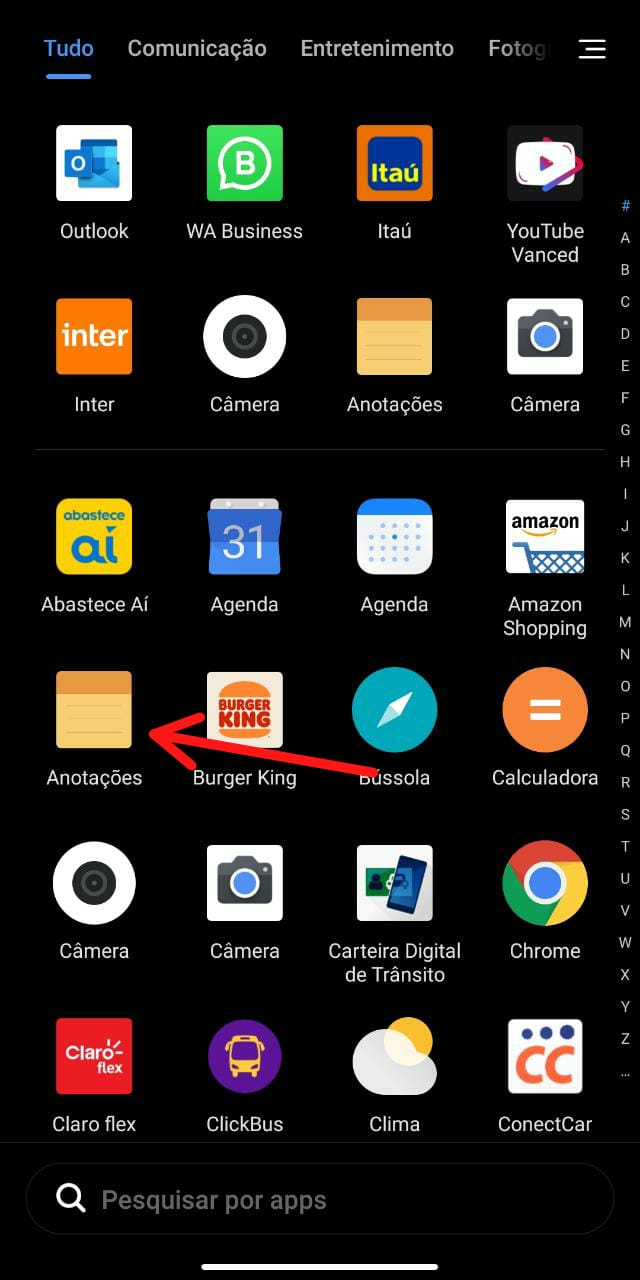Open the Pesquisar por apps search box

[320, 1199]
